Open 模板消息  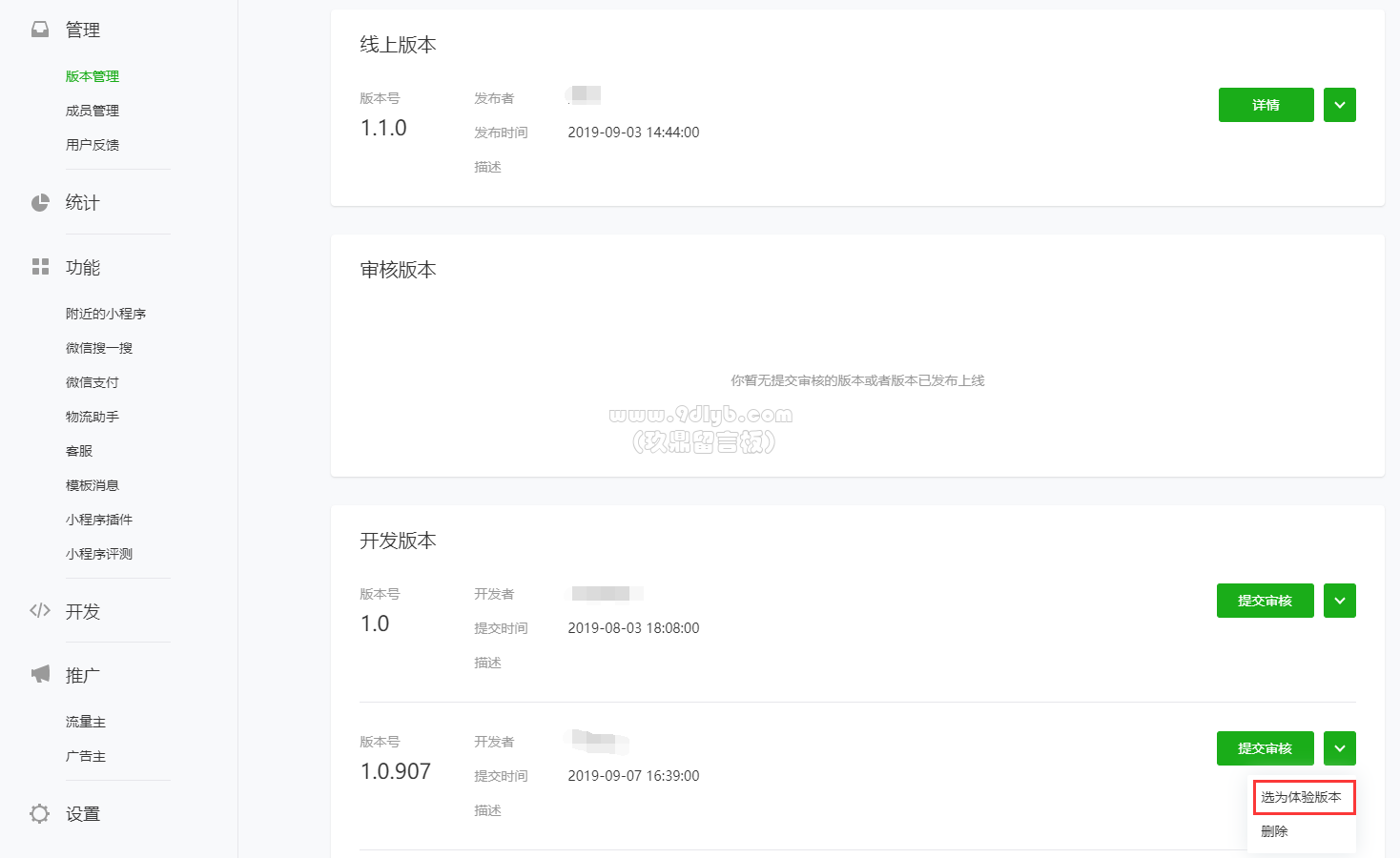[93, 485]
